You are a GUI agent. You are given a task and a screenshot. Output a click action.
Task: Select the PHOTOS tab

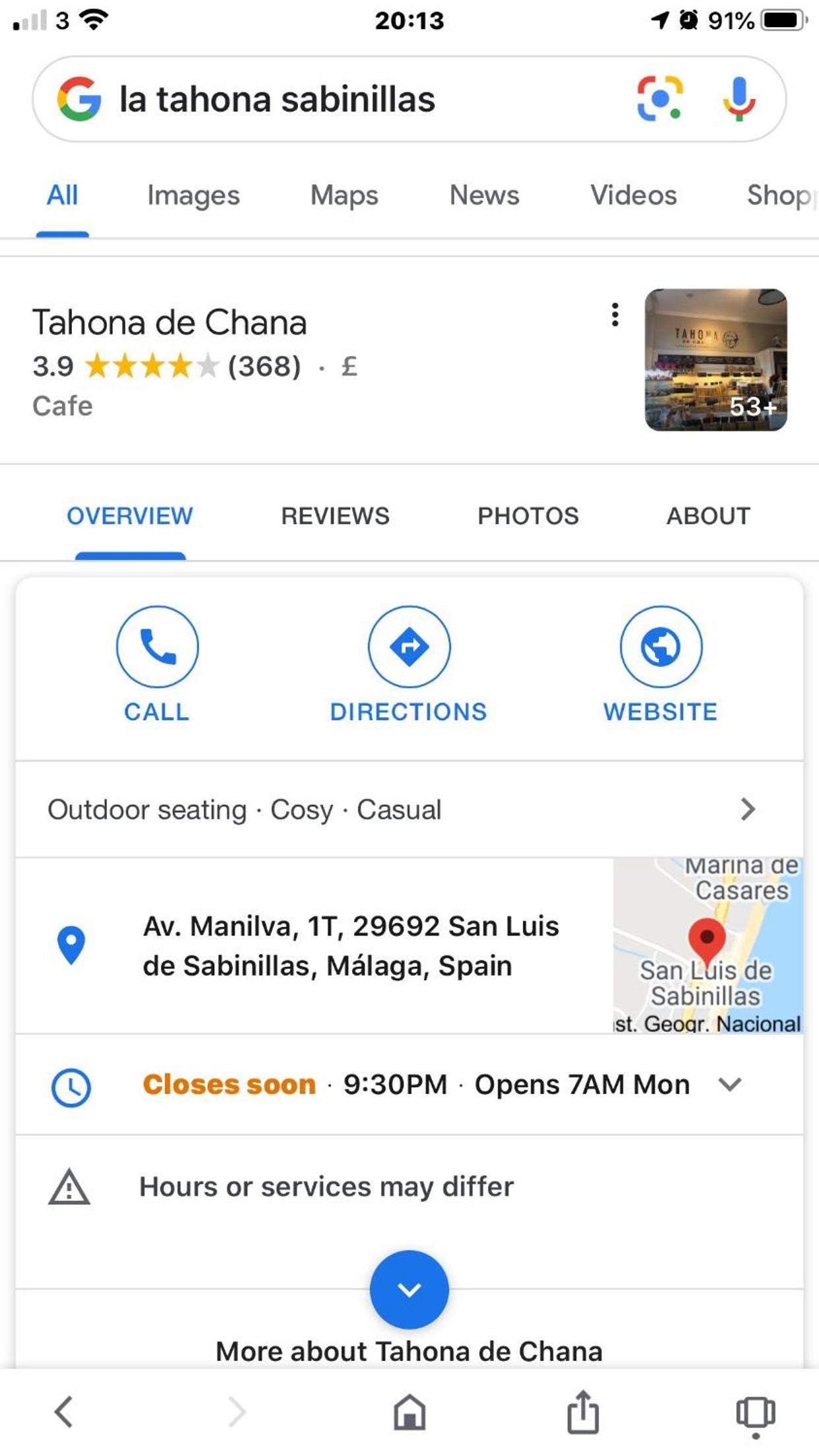[528, 516]
